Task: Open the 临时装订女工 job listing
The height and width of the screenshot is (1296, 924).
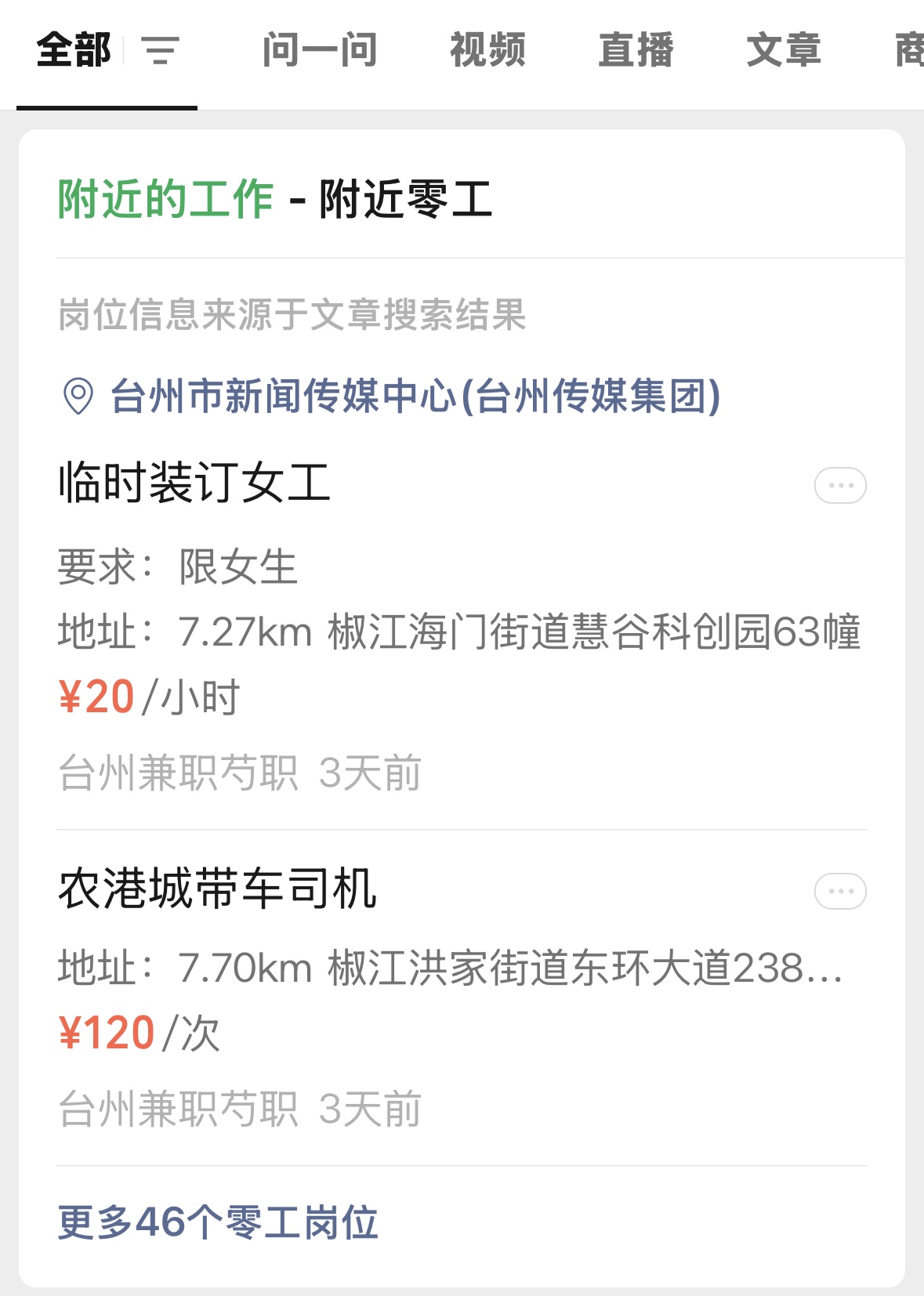Action: coord(194,482)
